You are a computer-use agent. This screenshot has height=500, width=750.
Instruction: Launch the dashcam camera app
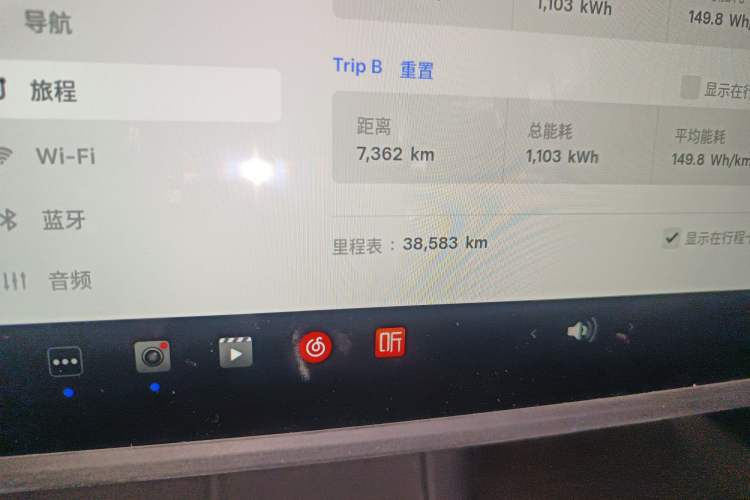click(x=152, y=356)
